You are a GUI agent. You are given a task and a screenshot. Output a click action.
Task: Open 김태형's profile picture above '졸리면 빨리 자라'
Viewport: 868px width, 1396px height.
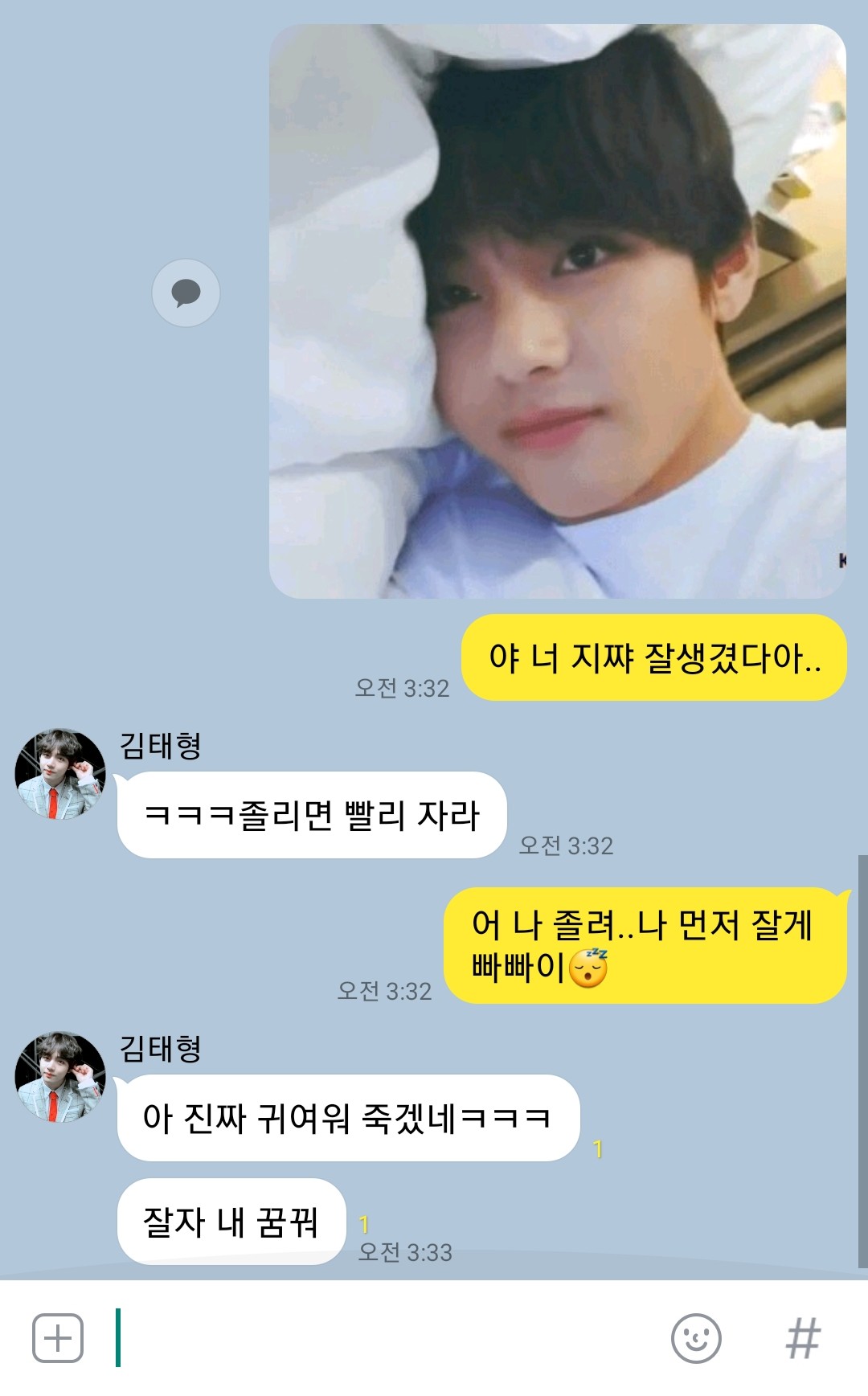tap(60, 775)
